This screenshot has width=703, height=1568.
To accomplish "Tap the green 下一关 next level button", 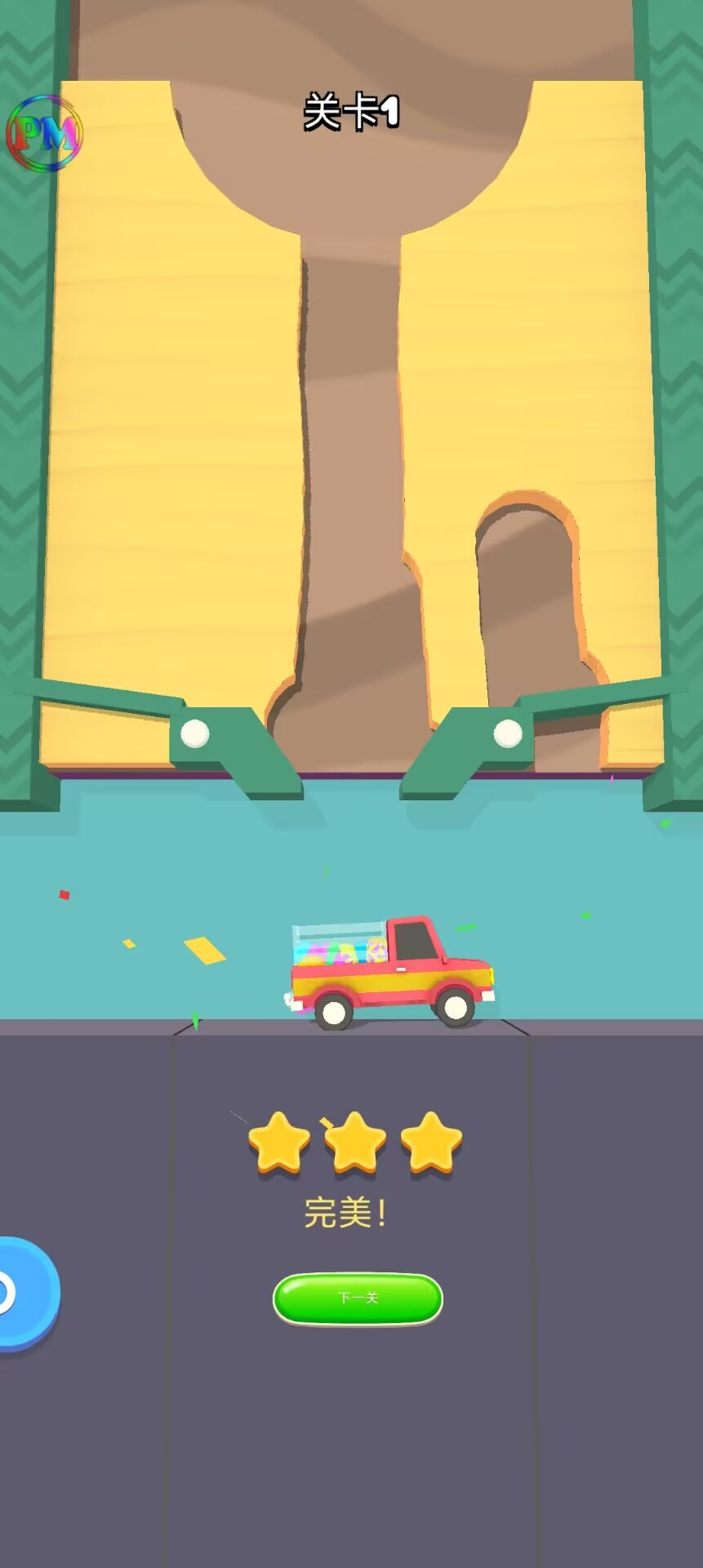I will [x=358, y=1298].
